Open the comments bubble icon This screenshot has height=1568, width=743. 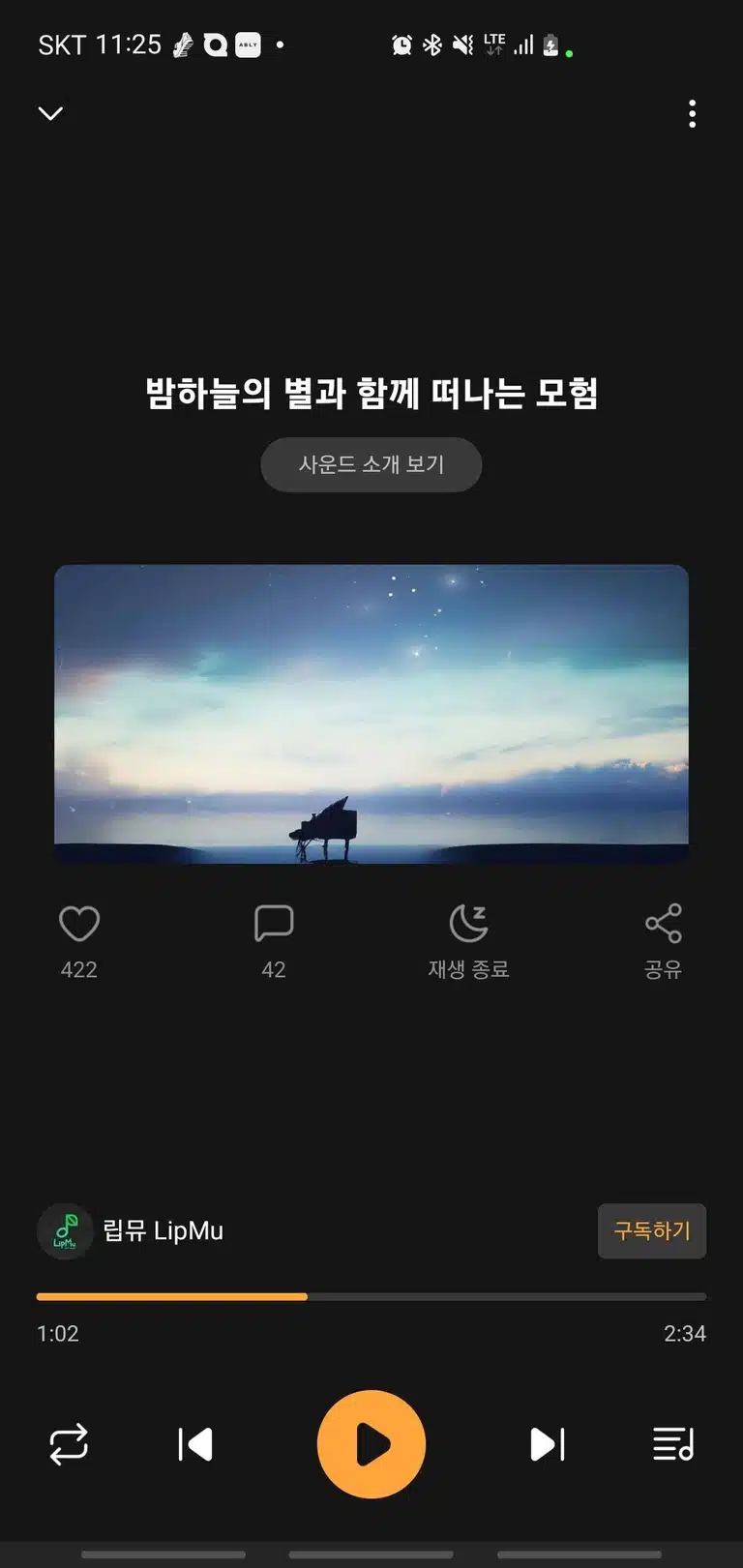click(274, 924)
